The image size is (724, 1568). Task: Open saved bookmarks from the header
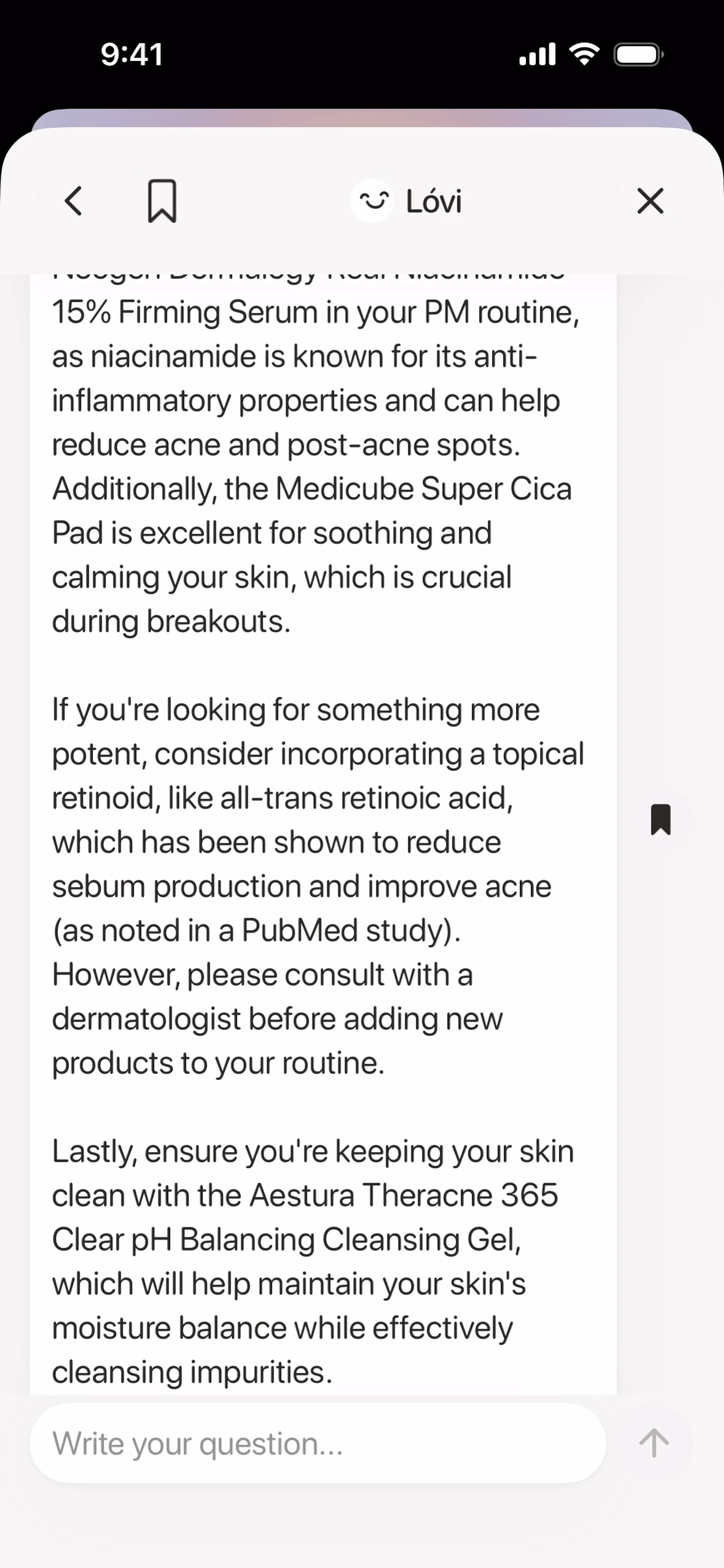pyautogui.click(x=162, y=201)
